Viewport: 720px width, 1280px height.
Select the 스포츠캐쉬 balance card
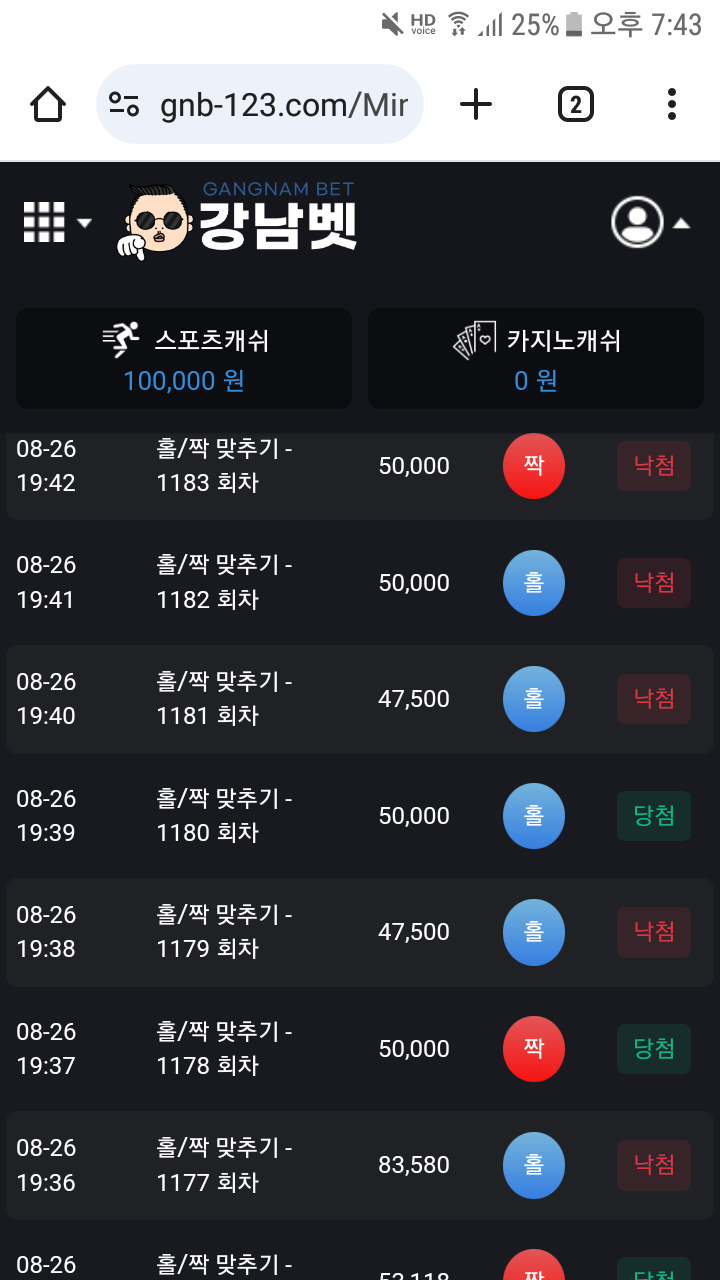[x=184, y=358]
